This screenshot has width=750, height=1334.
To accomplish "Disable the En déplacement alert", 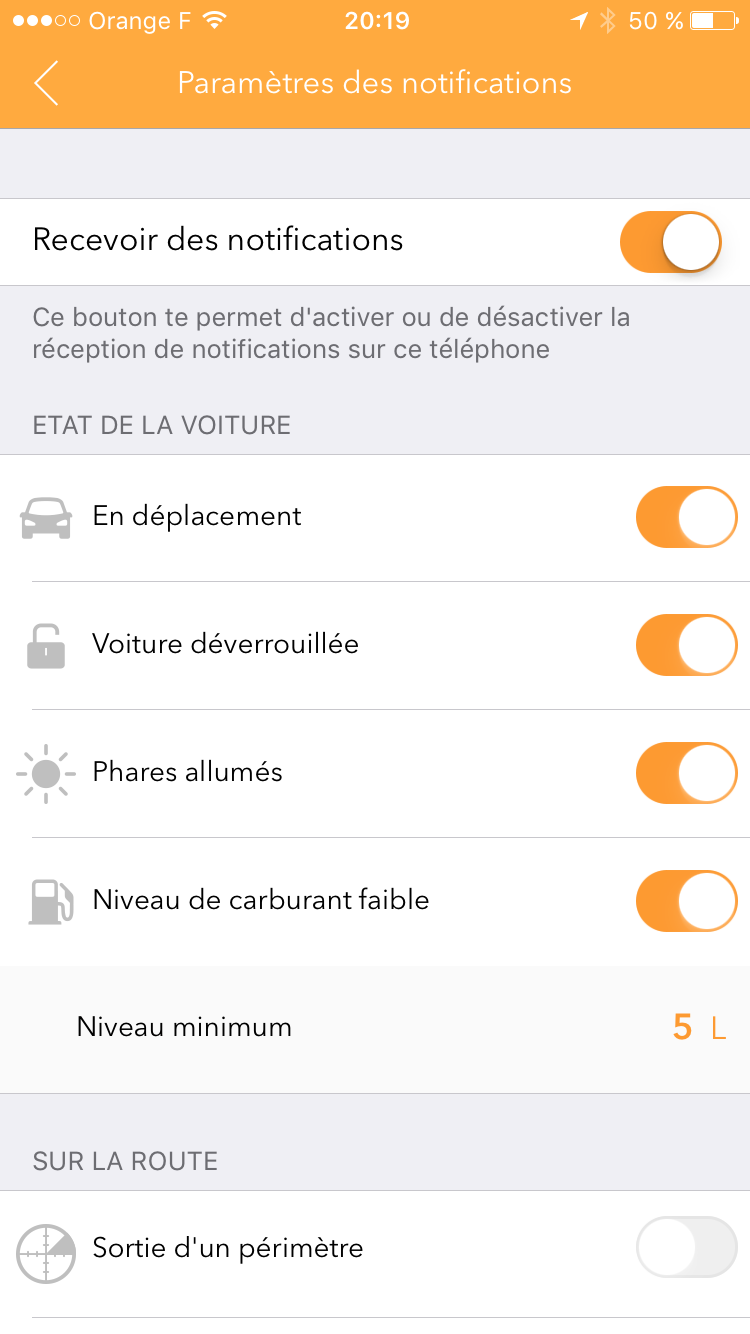I will [x=686, y=517].
